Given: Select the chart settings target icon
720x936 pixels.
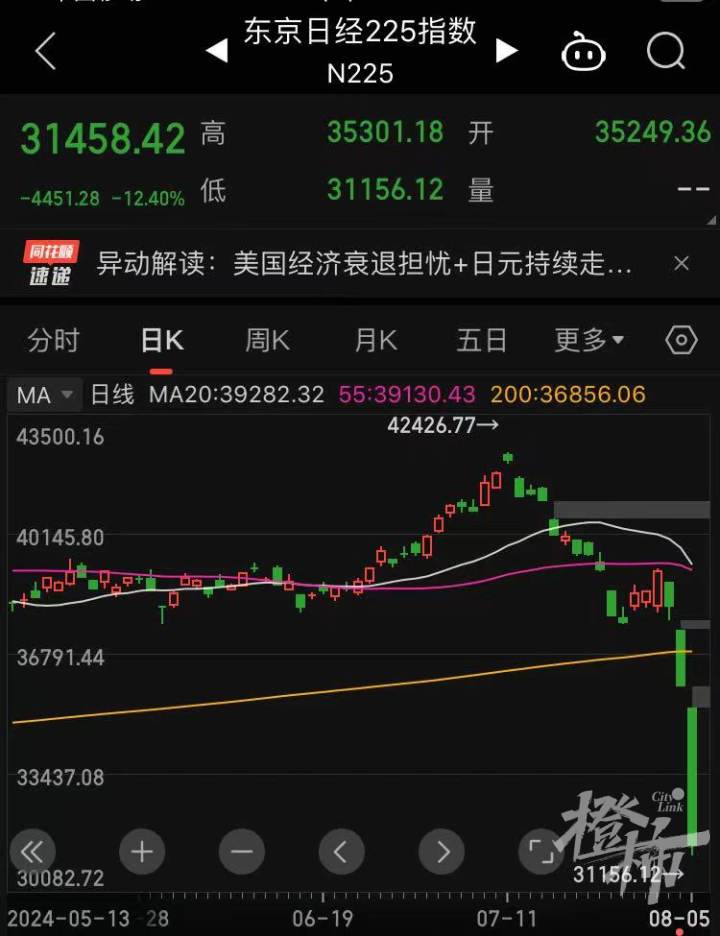Looking at the screenshot, I should [681, 340].
